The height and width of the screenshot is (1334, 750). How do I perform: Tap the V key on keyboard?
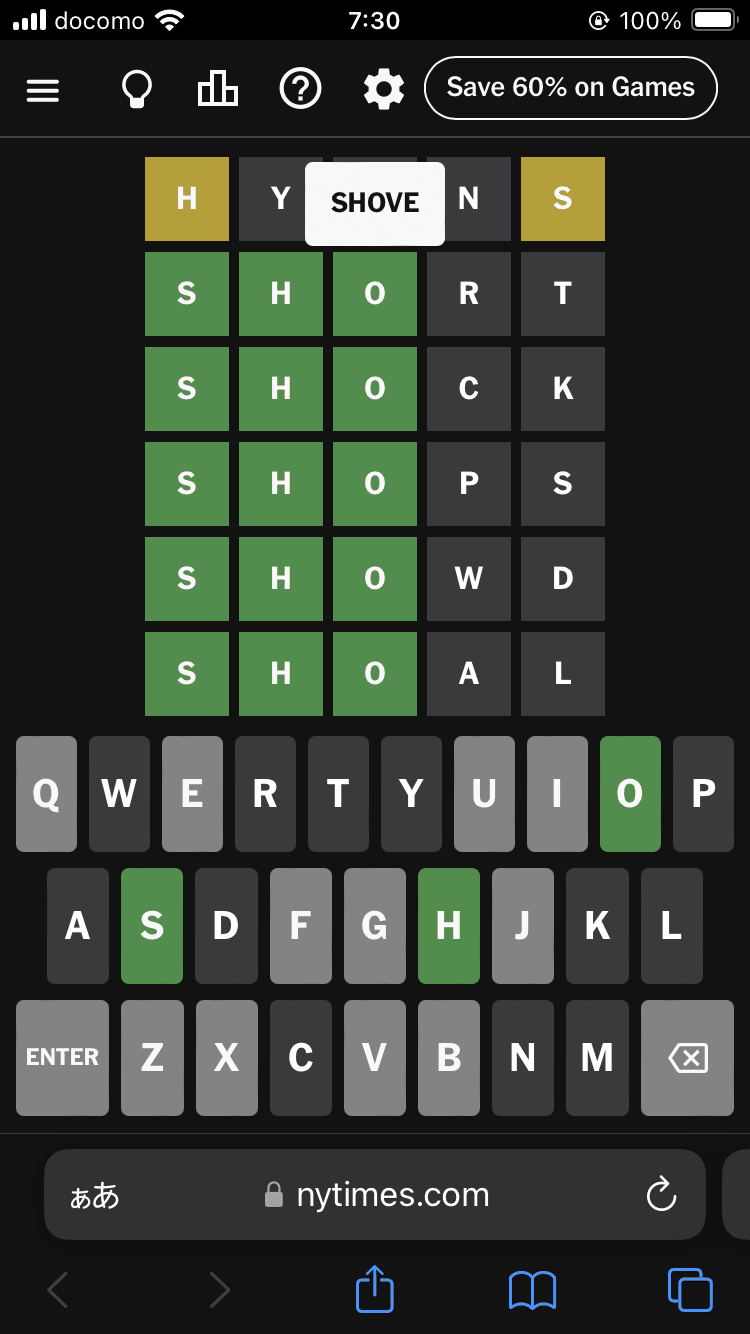click(x=375, y=1057)
